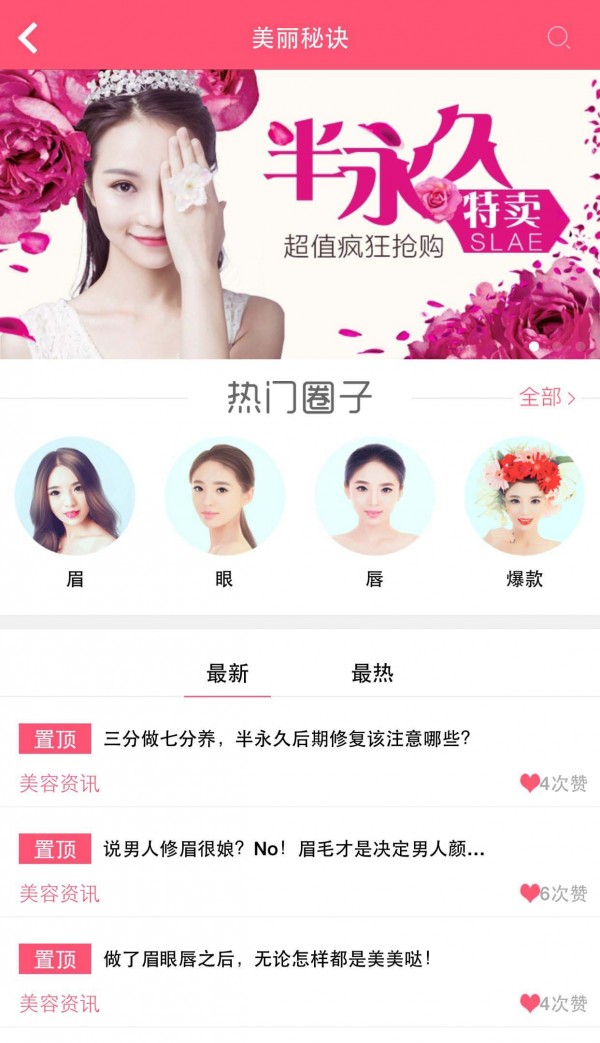Open the 爆款 circle
Viewport: 600px width, 1043px height.
point(524,496)
